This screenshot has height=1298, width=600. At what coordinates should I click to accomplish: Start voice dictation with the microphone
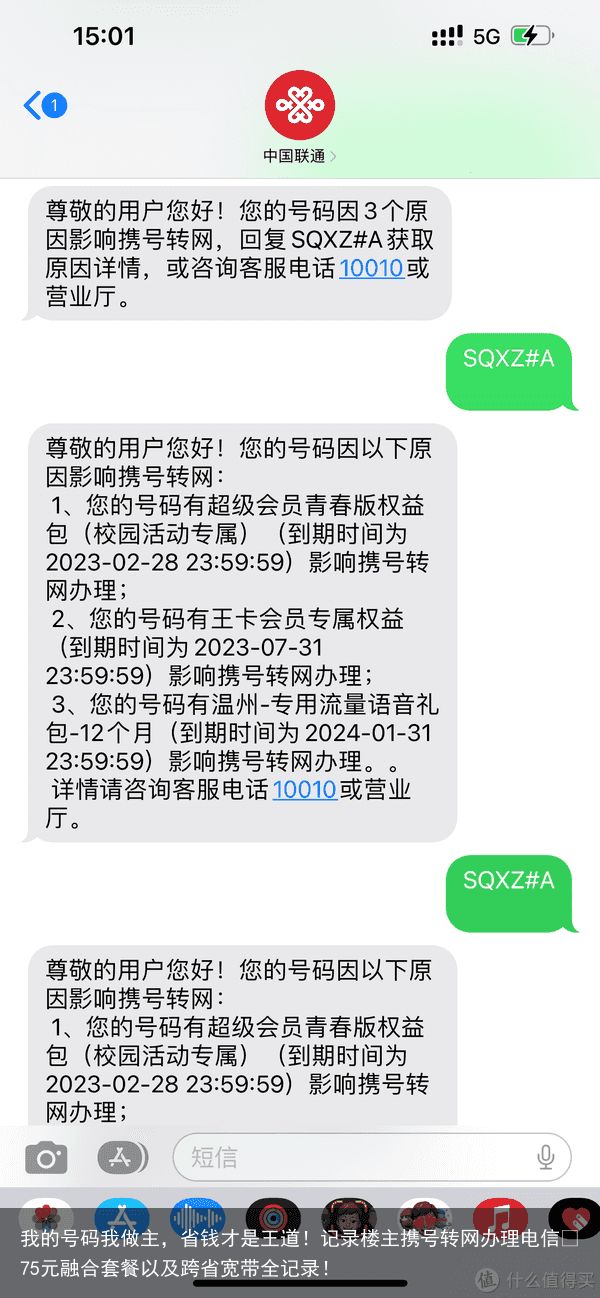click(545, 1158)
